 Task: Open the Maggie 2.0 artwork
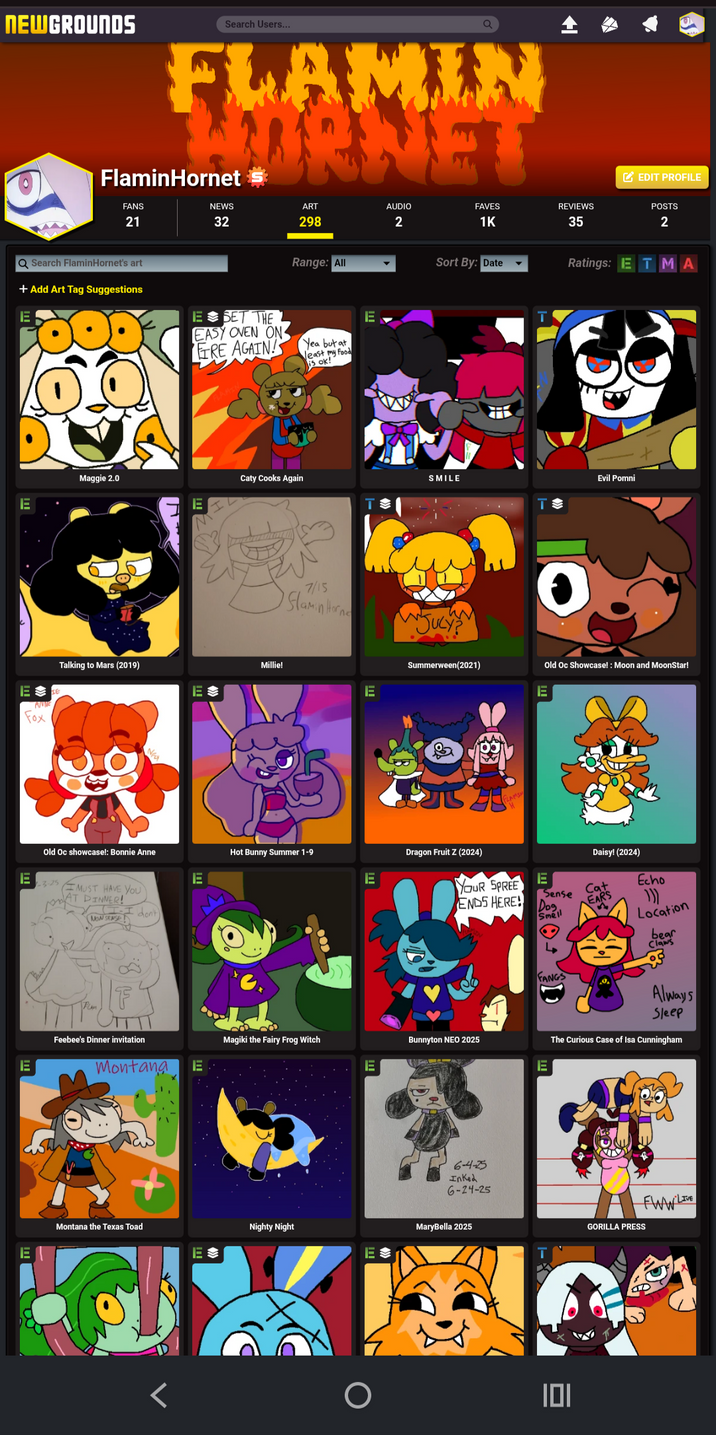point(99,390)
